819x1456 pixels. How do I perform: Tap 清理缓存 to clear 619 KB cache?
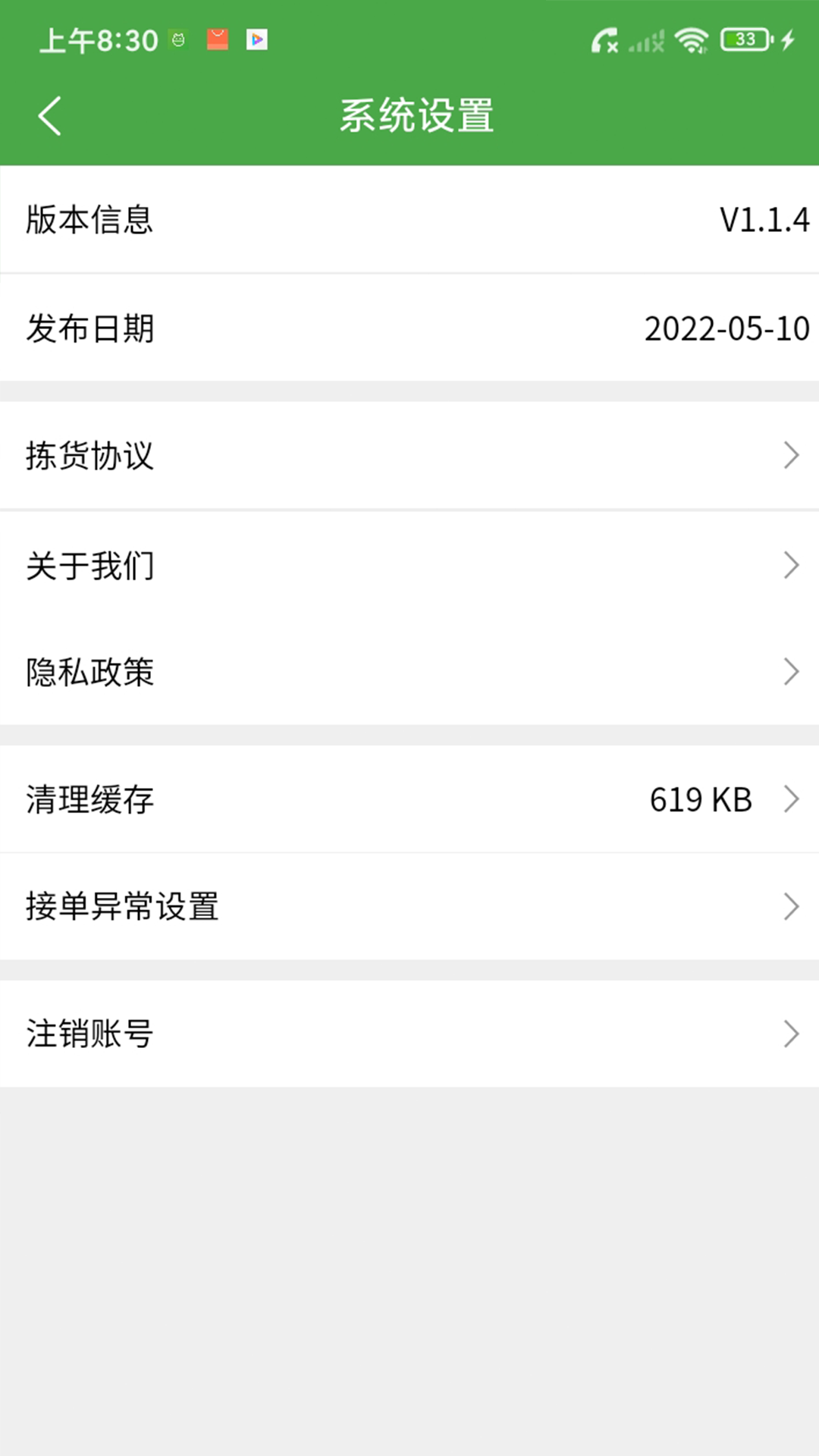pos(409,799)
